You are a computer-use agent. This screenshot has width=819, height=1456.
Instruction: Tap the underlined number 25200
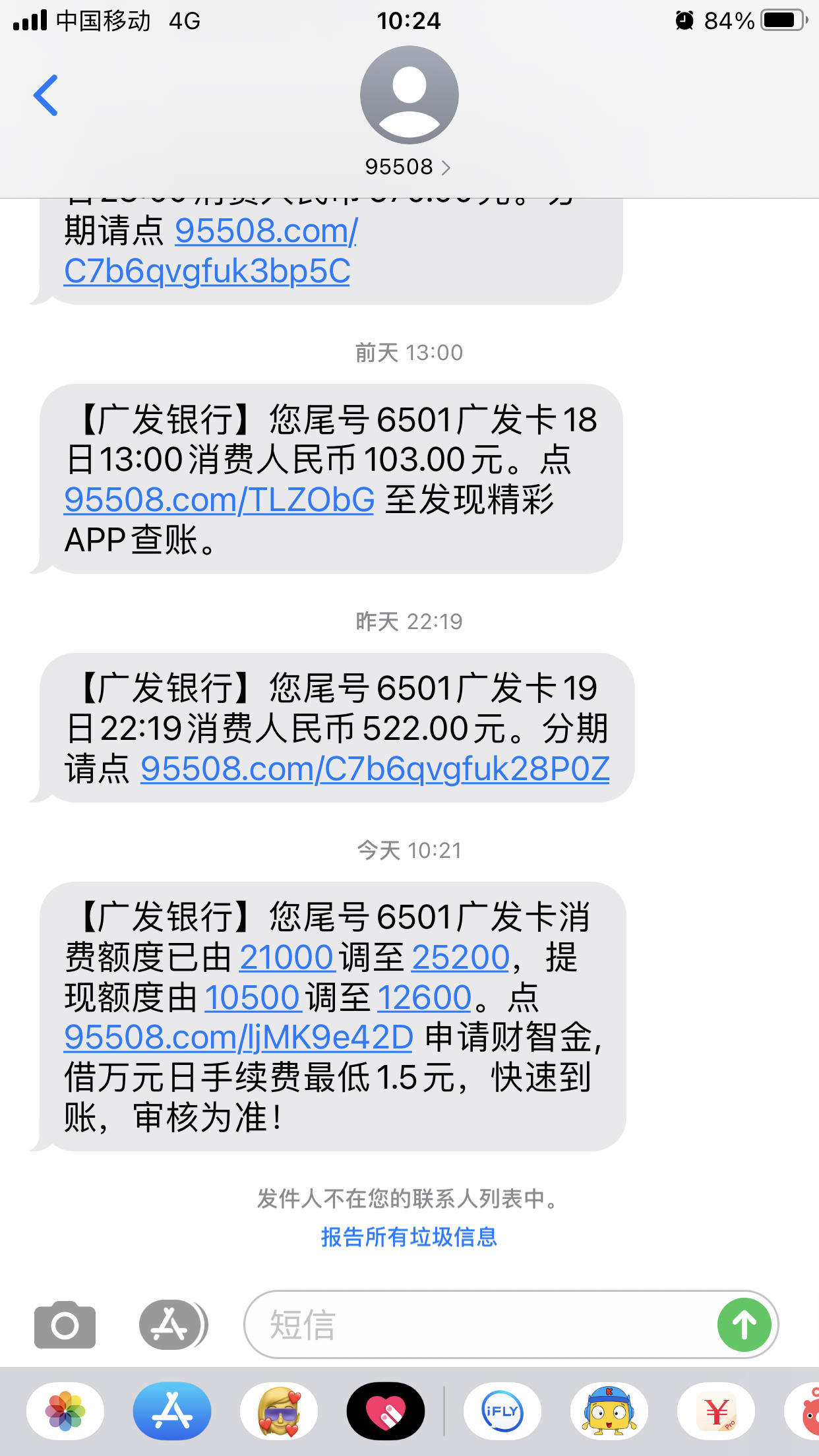[461, 957]
